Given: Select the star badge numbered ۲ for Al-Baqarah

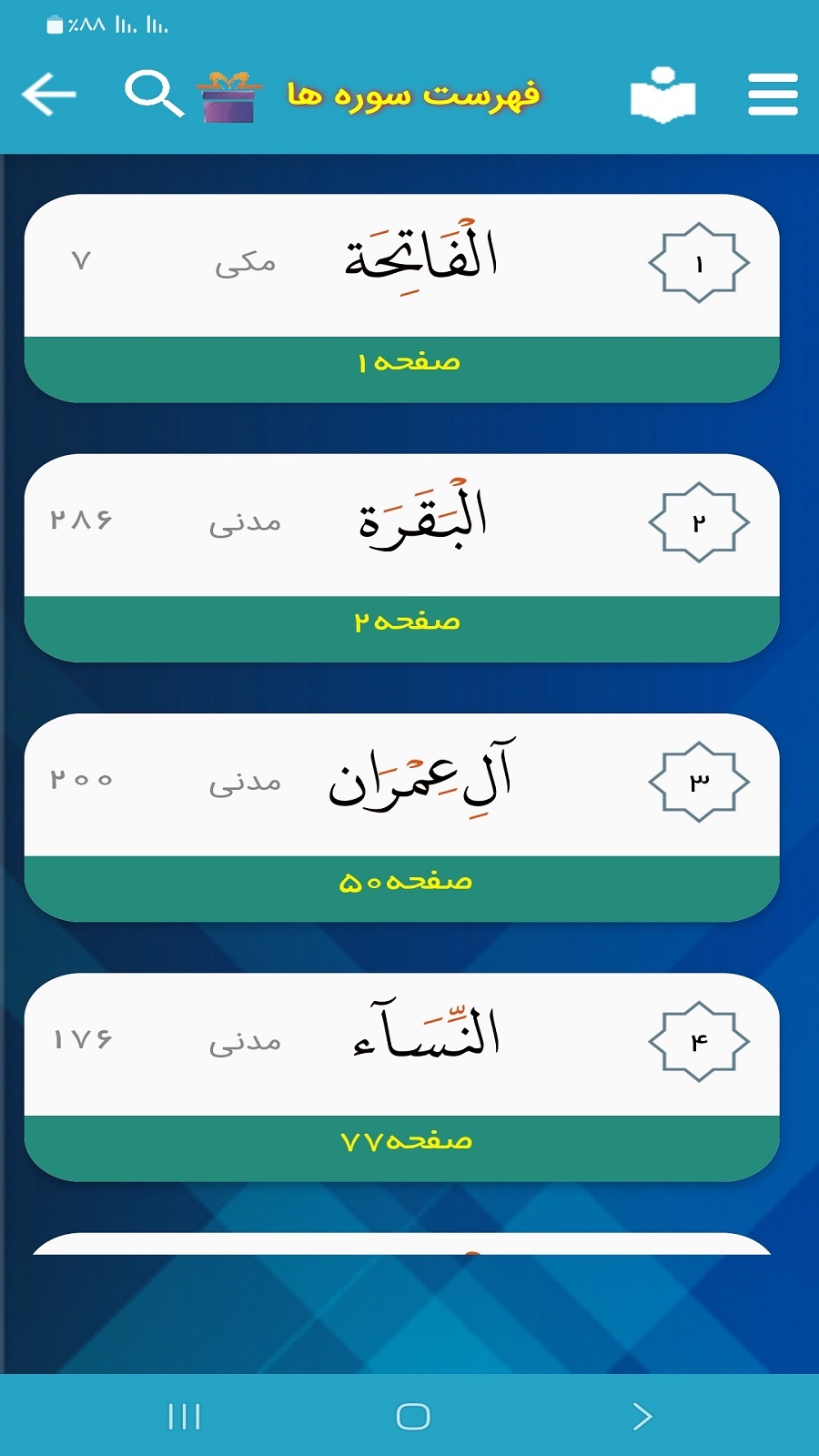Looking at the screenshot, I should pos(696,521).
